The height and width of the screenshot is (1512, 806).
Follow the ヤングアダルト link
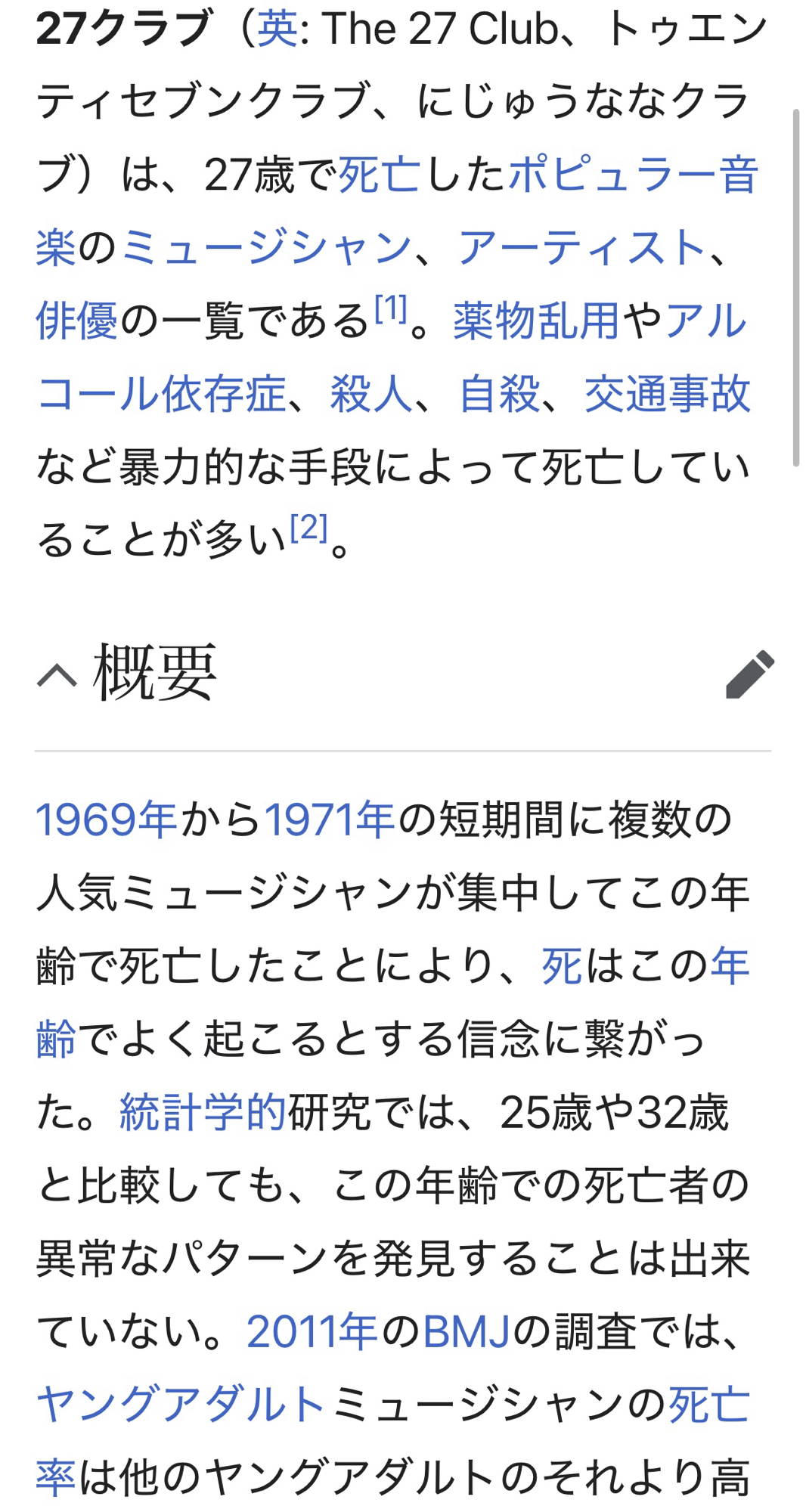(181, 1405)
